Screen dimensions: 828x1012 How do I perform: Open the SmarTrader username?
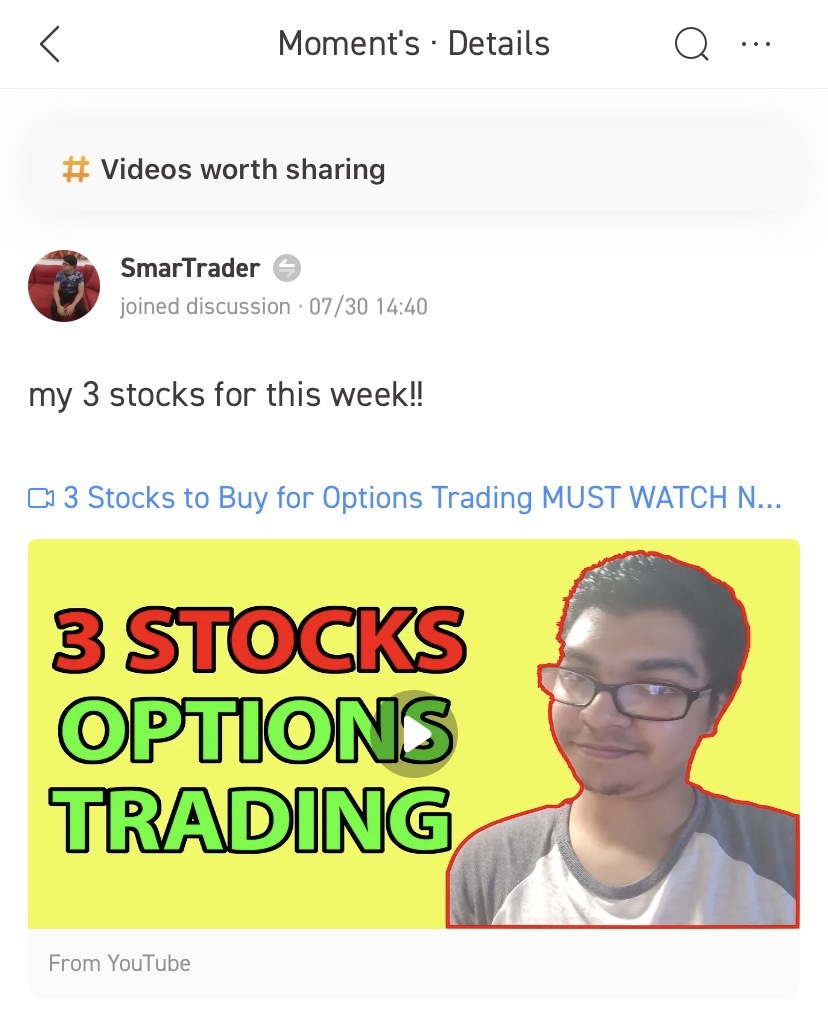(x=190, y=268)
